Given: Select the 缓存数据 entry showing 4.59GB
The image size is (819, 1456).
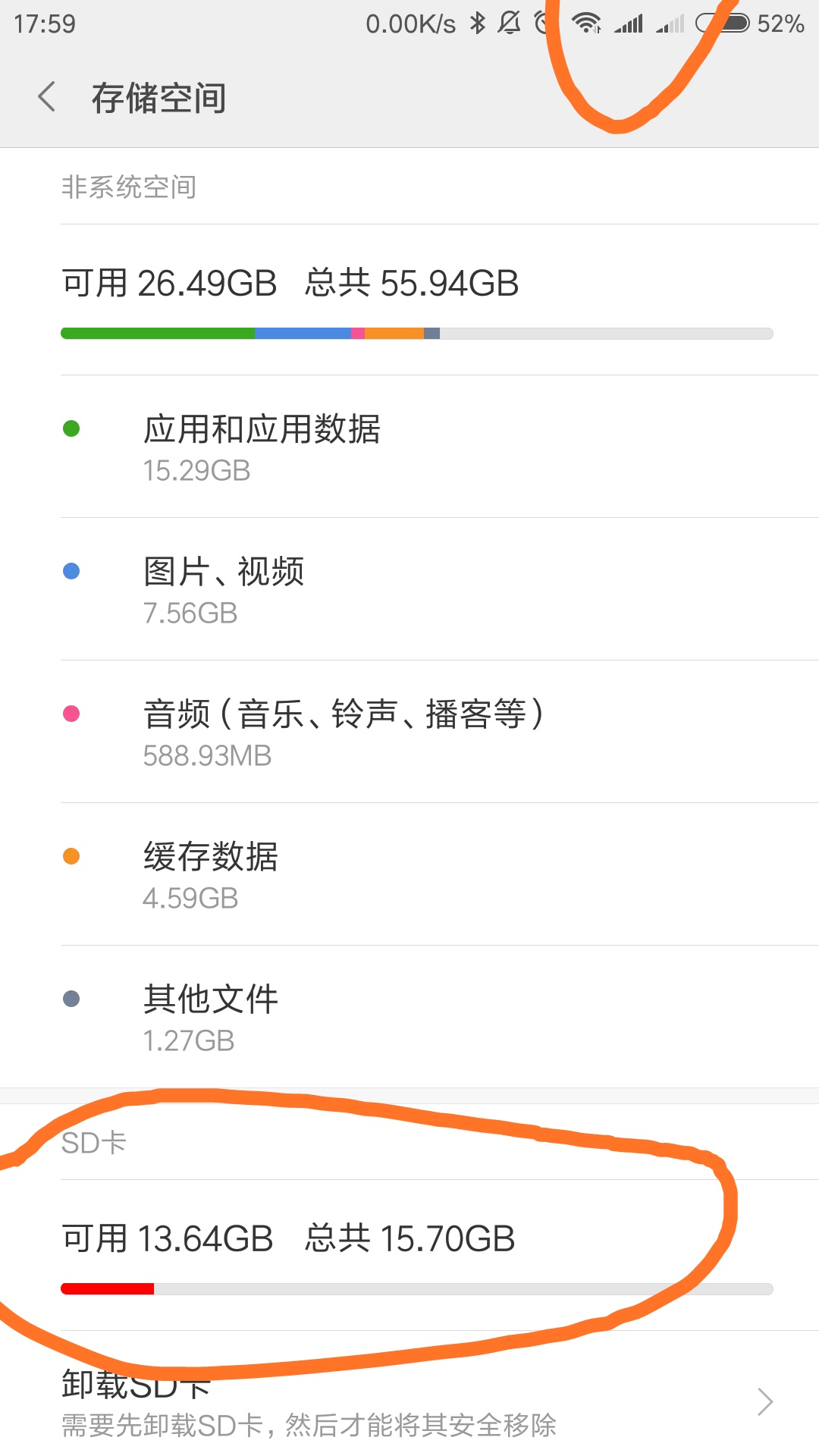Looking at the screenshot, I should (212, 874).
